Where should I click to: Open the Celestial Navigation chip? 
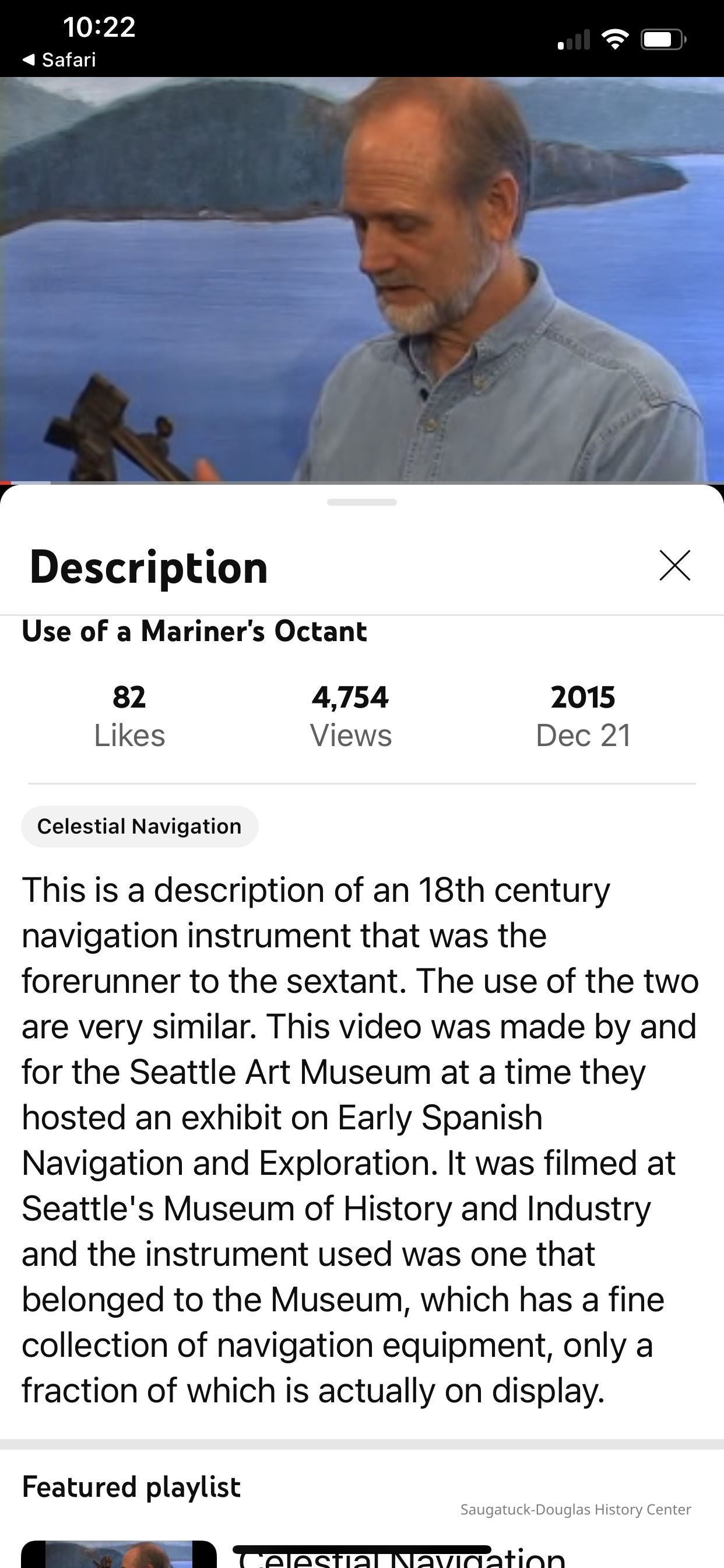[x=139, y=826]
